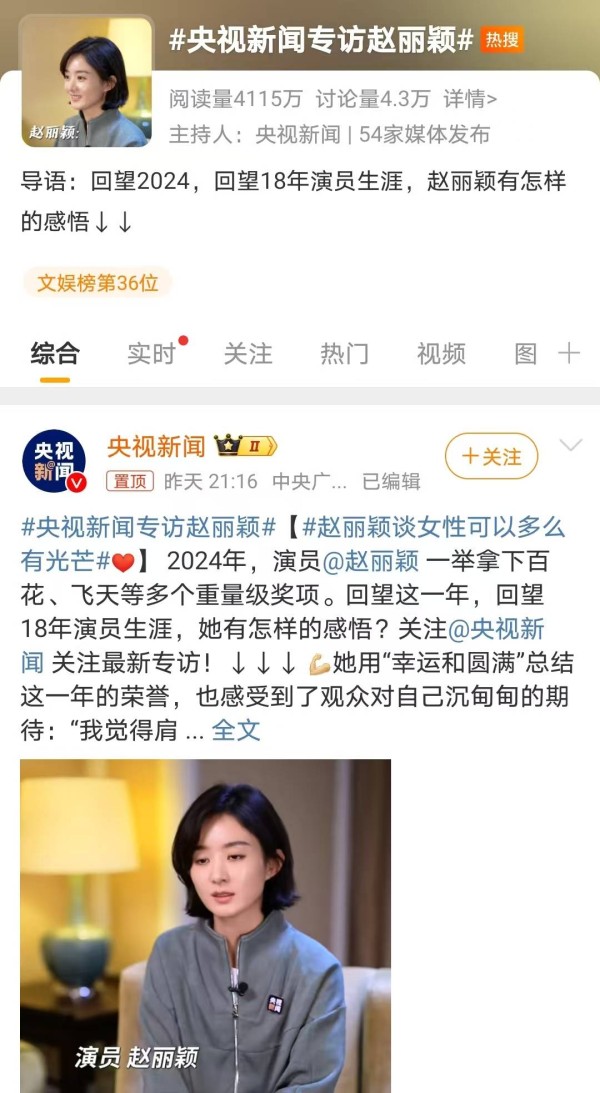Open the #赵丽颖谈女性可以多么有光芒# hashtag link
The width and height of the screenshot is (600, 1093).
click(293, 544)
